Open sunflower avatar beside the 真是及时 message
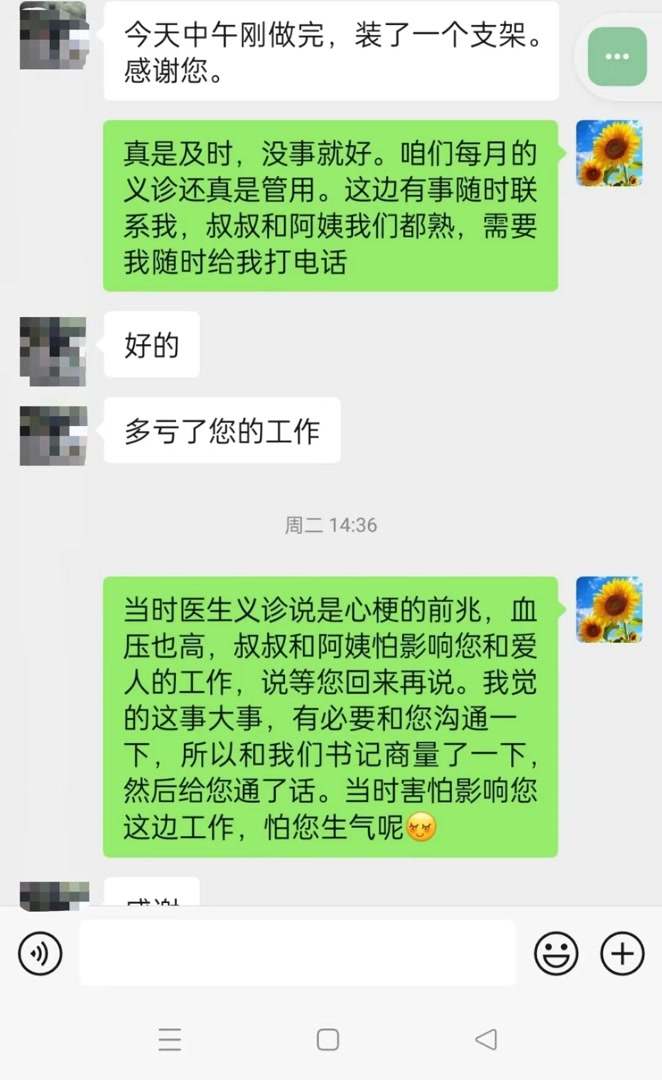This screenshot has height=1080, width=662. 608,153
